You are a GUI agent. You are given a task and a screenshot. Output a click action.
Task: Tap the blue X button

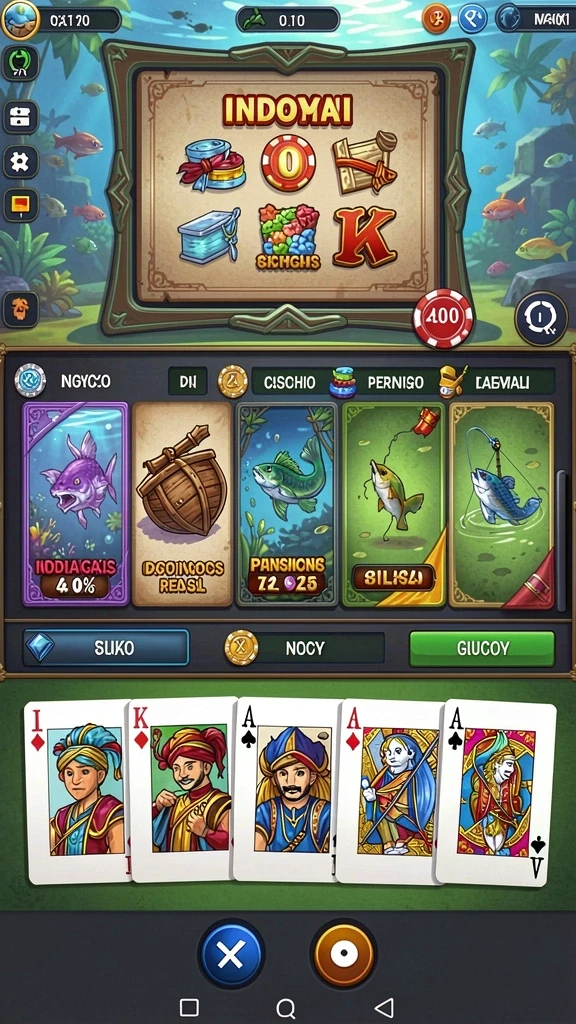tap(231, 954)
